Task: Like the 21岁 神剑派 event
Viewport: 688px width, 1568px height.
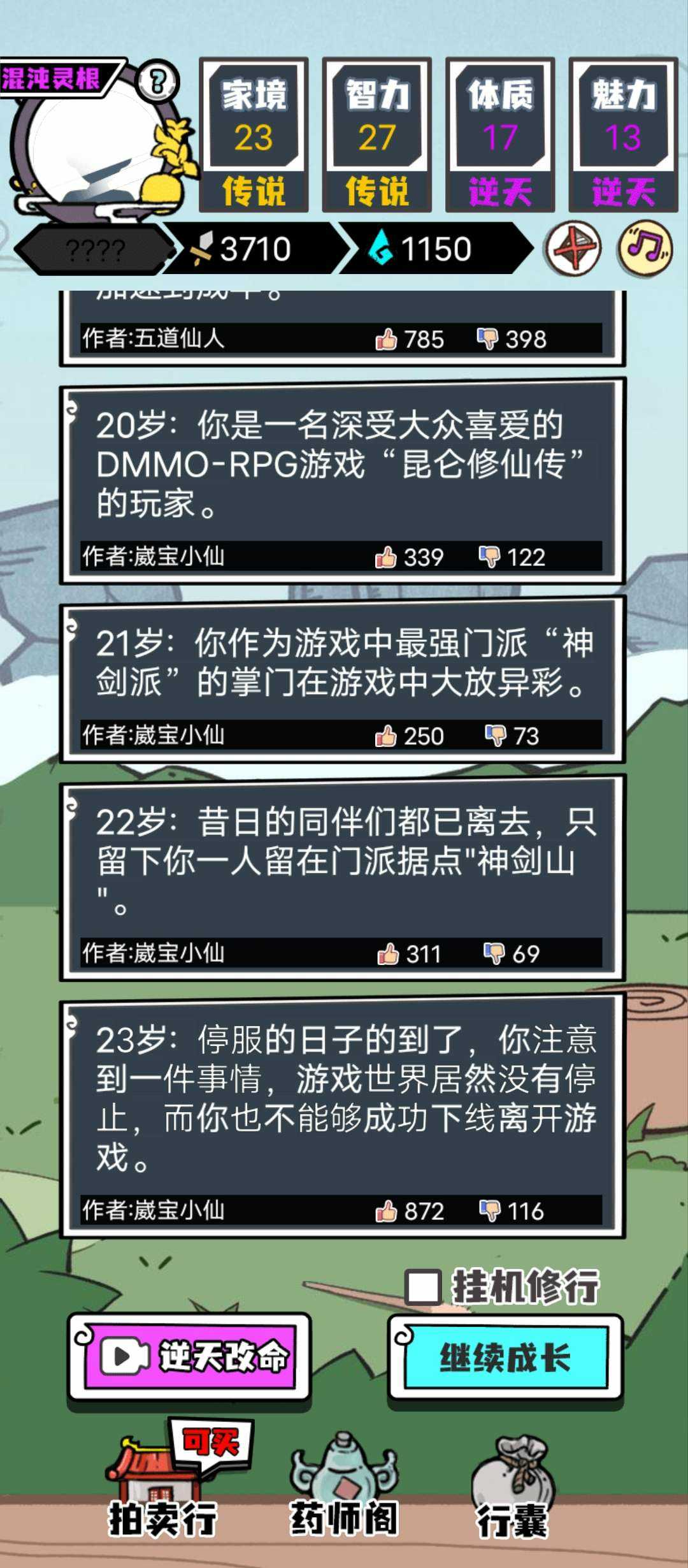Action: coord(386,736)
